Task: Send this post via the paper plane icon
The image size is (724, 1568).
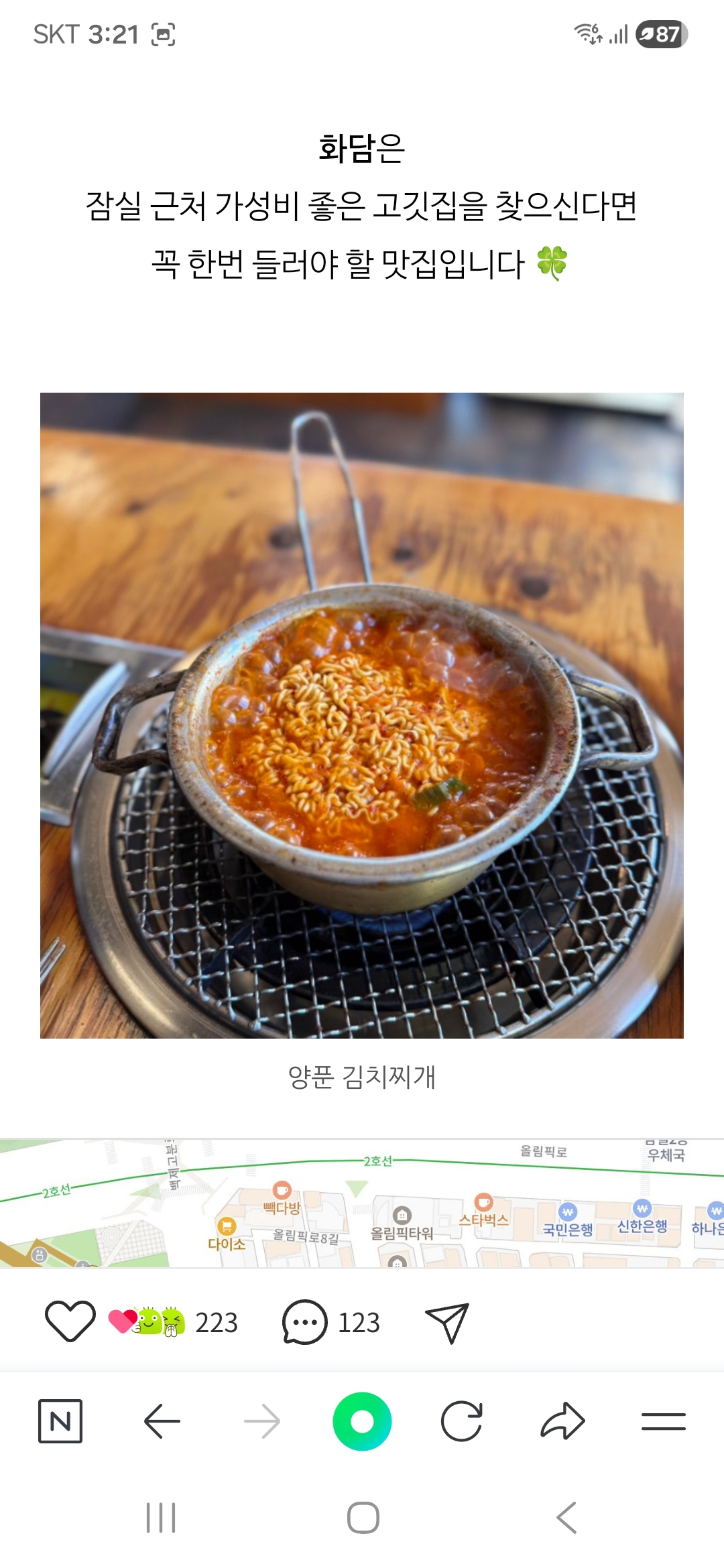Action: (447, 1322)
